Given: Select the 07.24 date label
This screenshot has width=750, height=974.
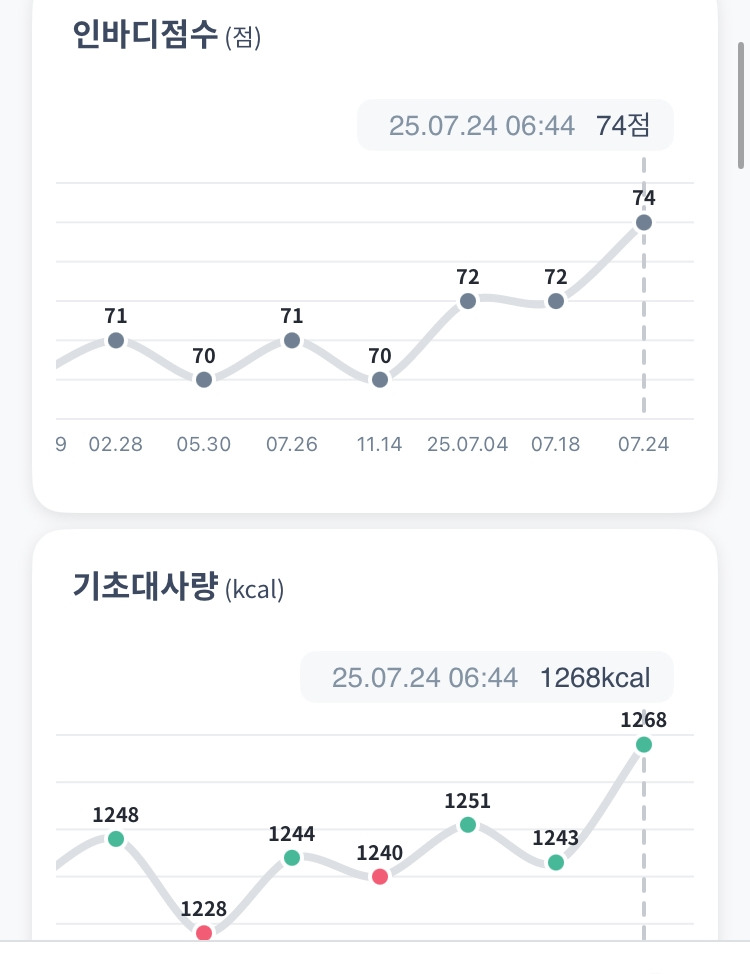Looking at the screenshot, I should pos(644,443).
